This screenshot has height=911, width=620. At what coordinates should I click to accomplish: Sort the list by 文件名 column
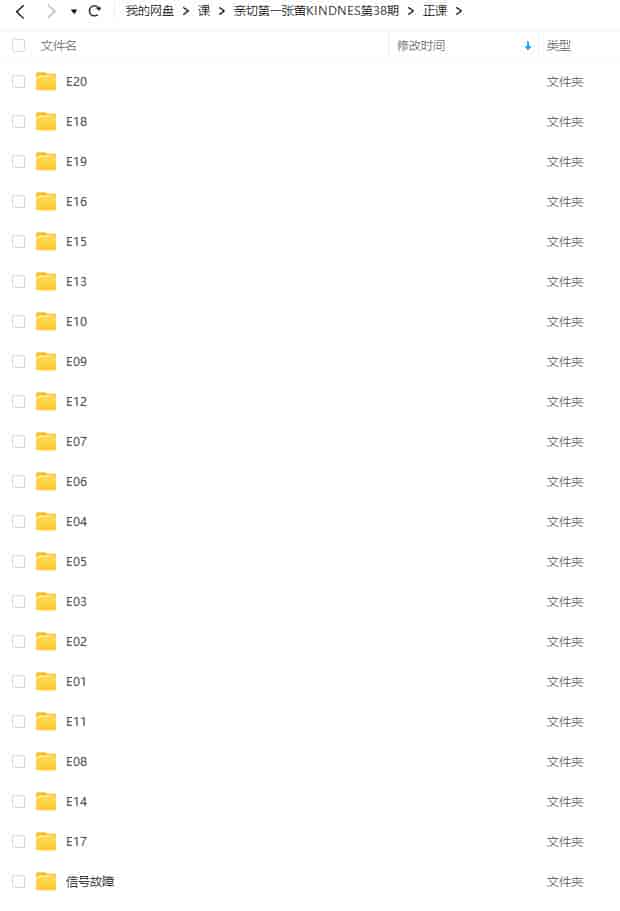coord(58,46)
